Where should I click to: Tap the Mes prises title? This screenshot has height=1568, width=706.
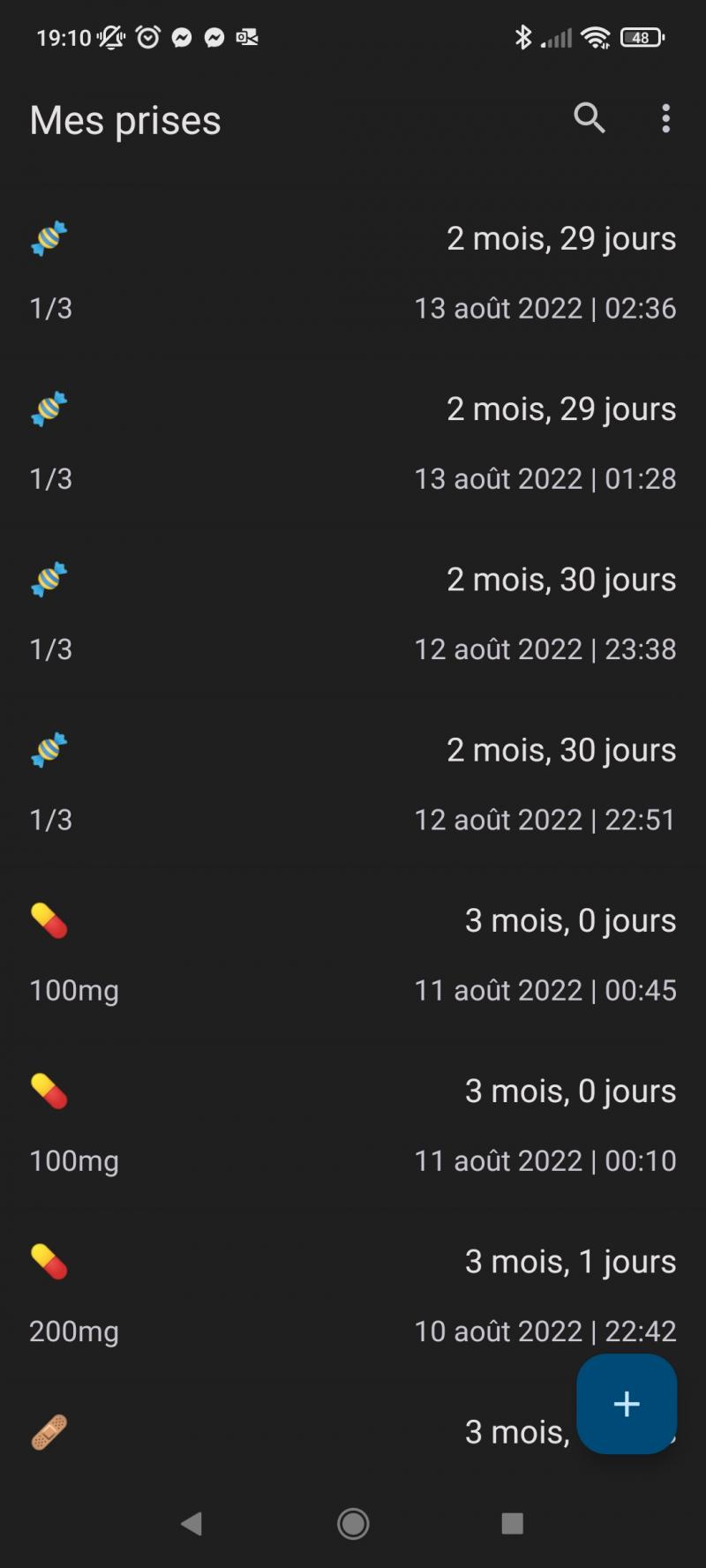coord(124,121)
